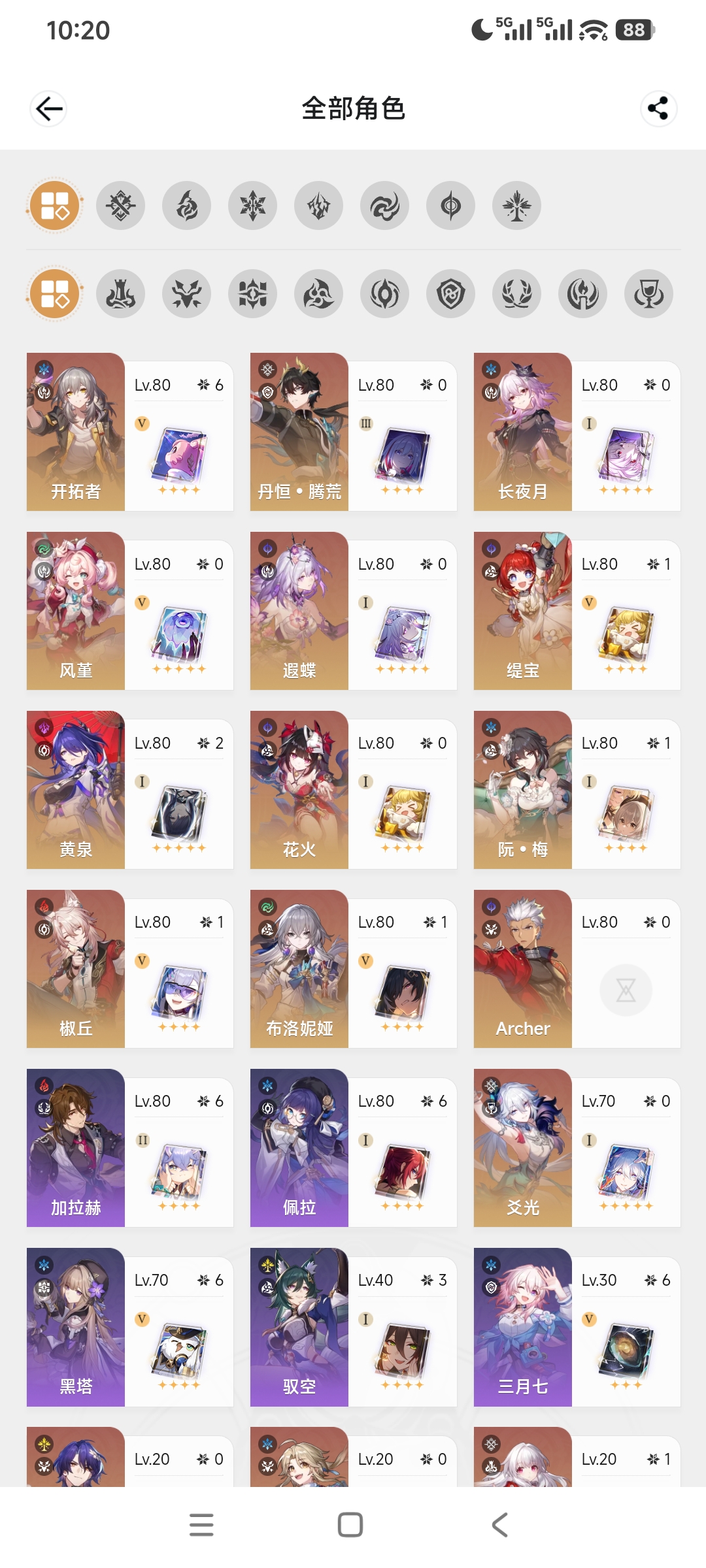Filter characters by wind element

[x=385, y=206]
